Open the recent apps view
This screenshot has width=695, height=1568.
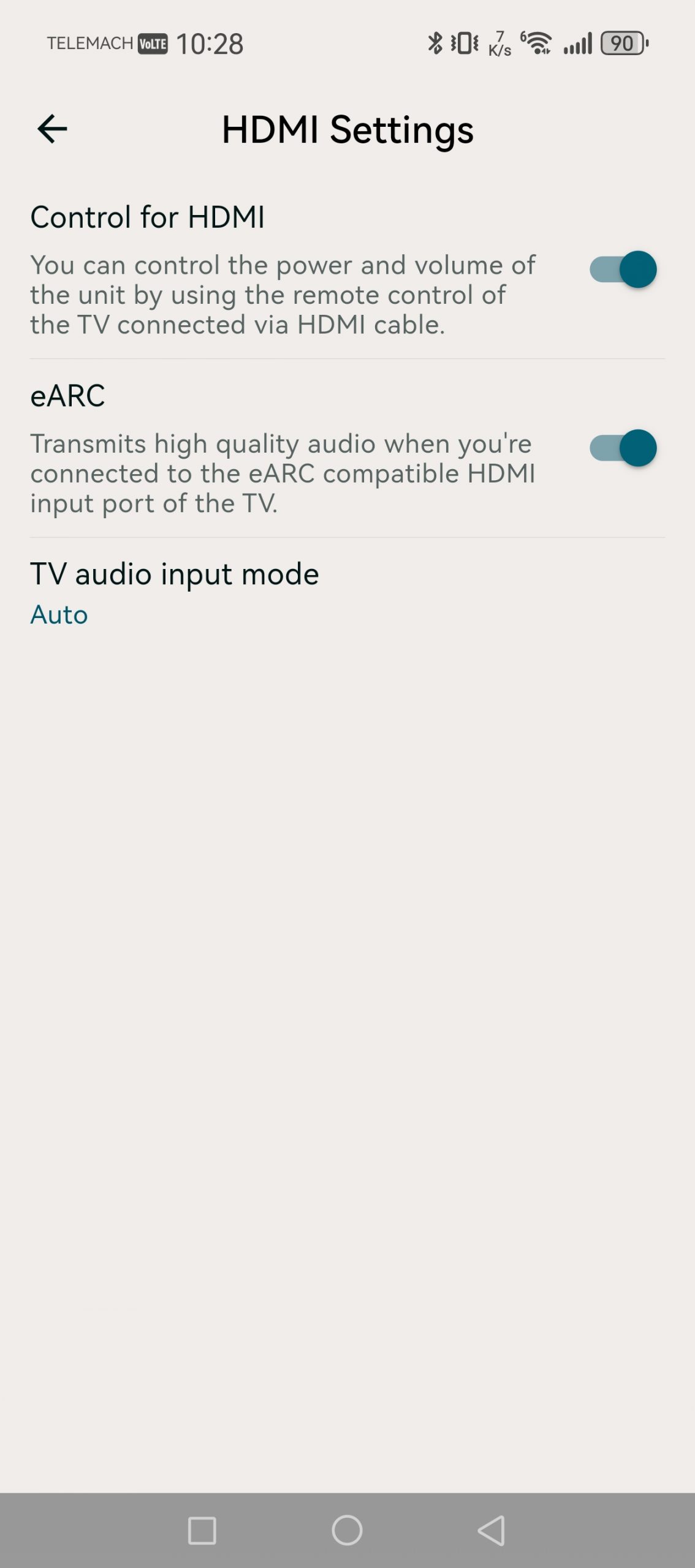(202, 1530)
